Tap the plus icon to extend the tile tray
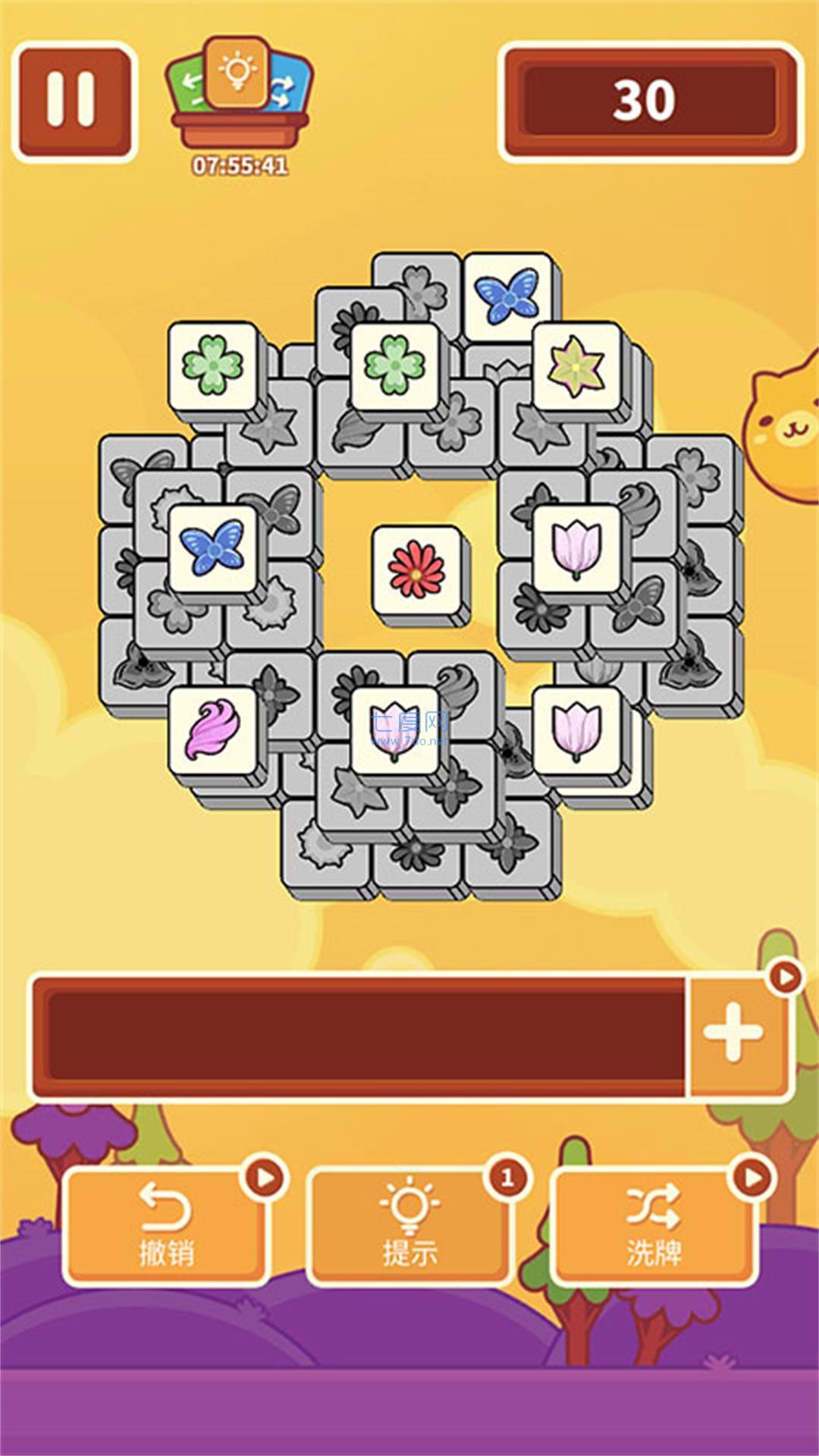This screenshot has width=819, height=1456. pyautogui.click(x=734, y=1031)
